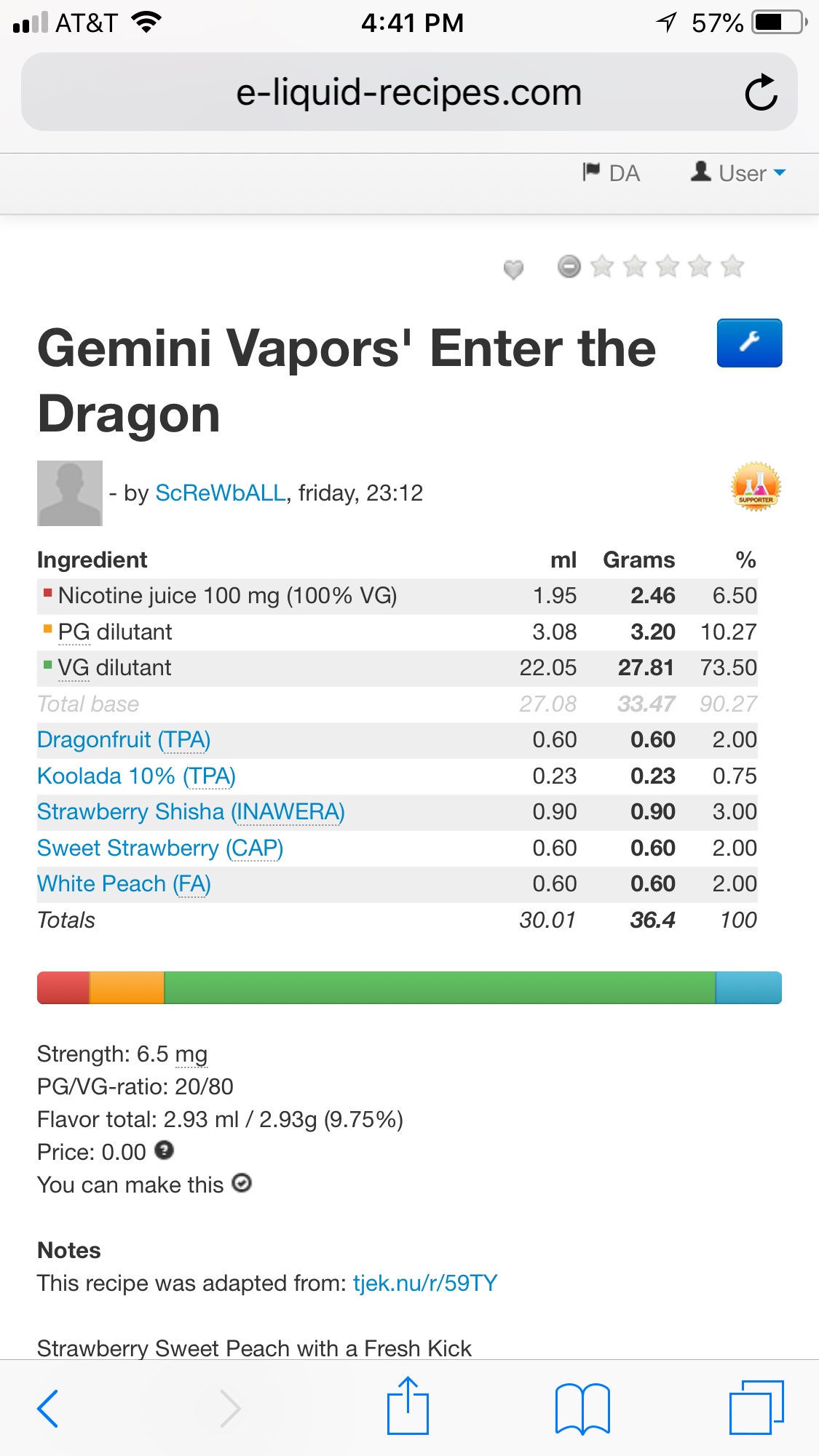
Task: Open the Koolada 10% (TPA) flavor link
Action: coord(136,776)
